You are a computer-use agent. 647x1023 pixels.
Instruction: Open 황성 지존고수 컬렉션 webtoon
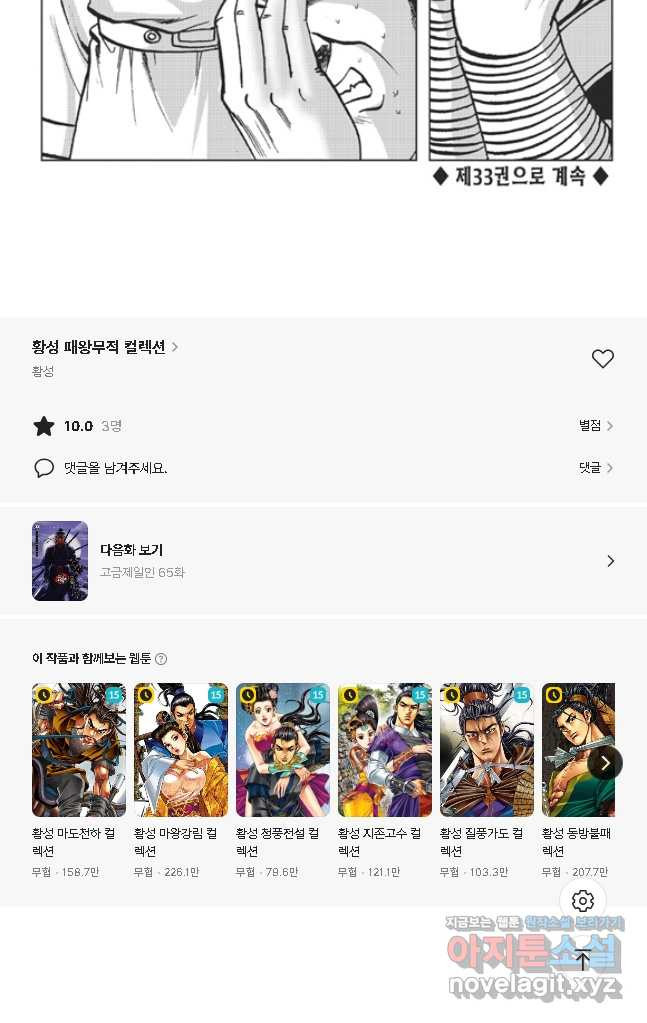pos(385,750)
